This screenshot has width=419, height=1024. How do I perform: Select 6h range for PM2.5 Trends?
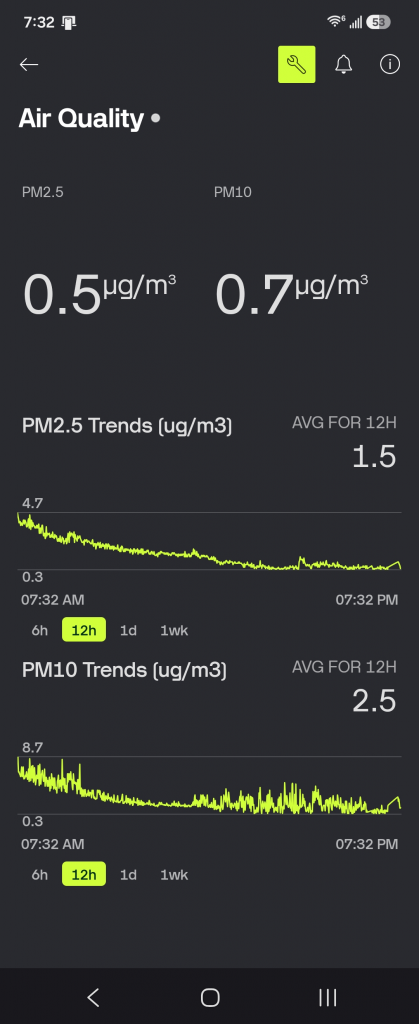tap(40, 630)
